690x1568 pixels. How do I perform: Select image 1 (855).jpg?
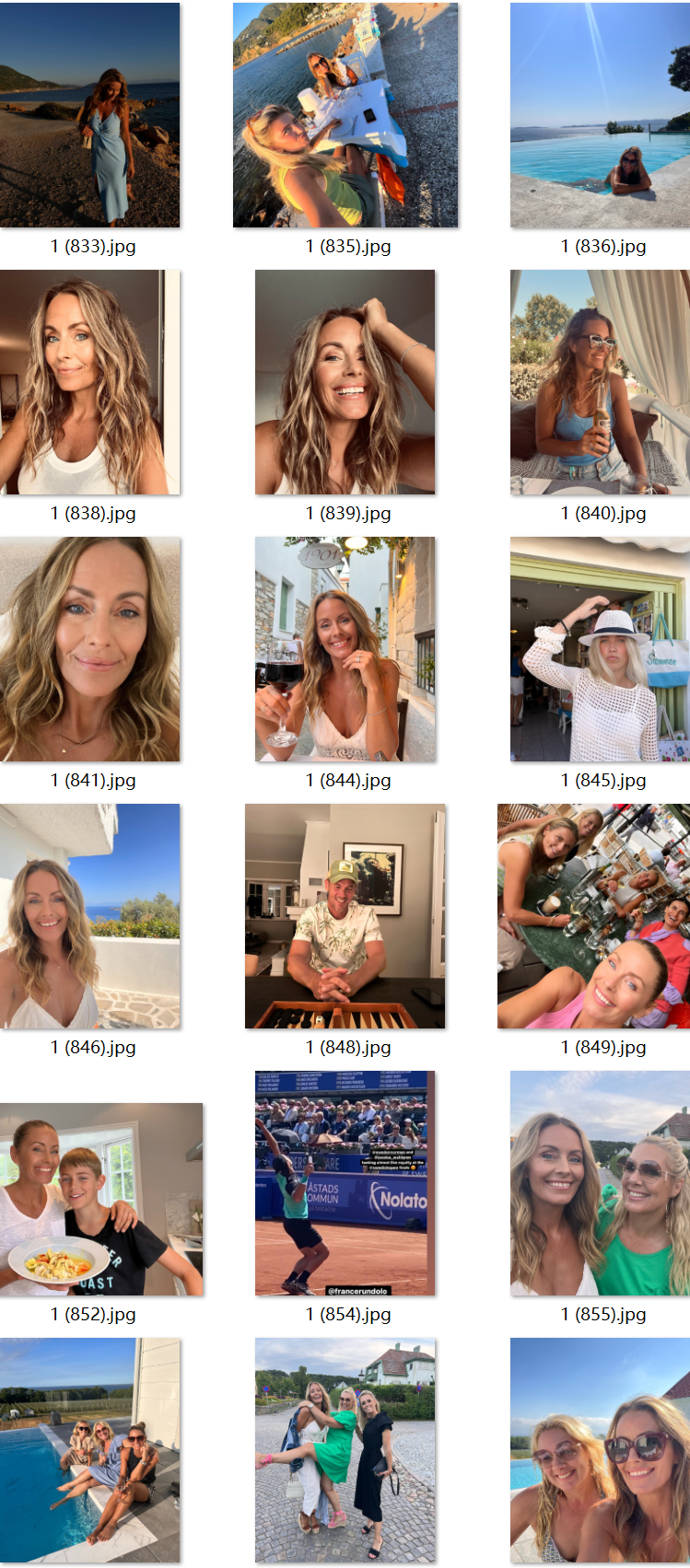[600, 1183]
